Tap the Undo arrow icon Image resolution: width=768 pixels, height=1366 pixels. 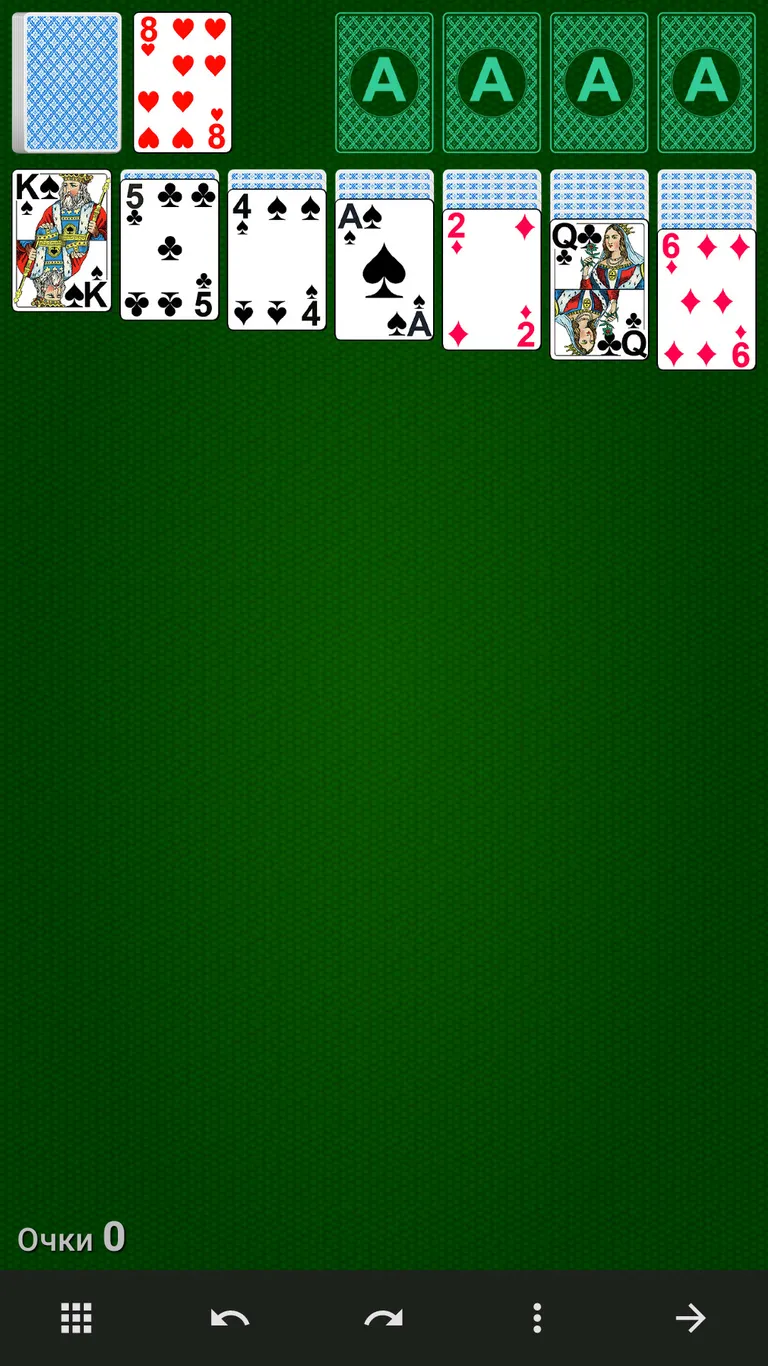click(x=230, y=1319)
